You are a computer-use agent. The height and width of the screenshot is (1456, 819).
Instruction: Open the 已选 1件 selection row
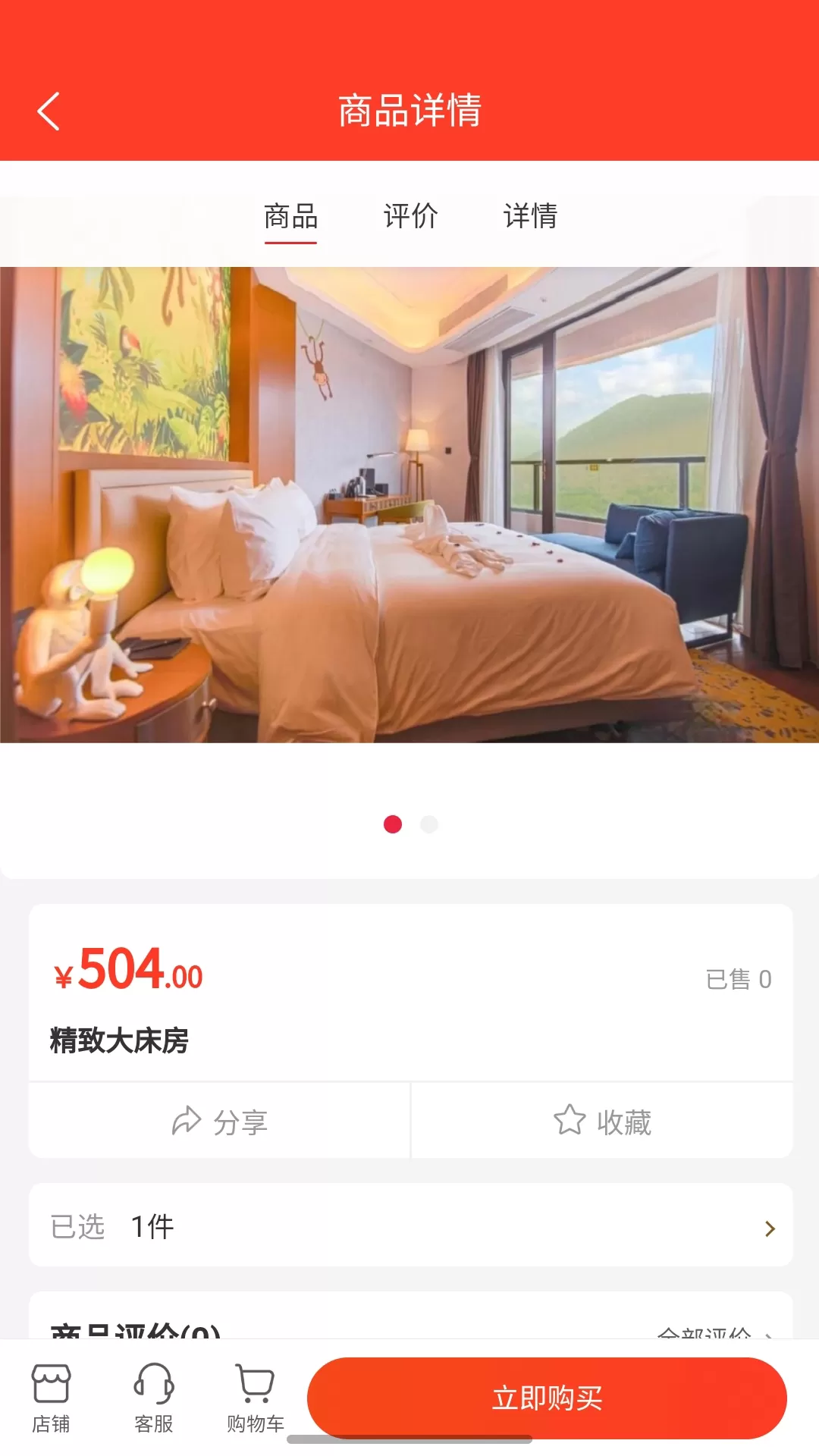pos(411,1225)
